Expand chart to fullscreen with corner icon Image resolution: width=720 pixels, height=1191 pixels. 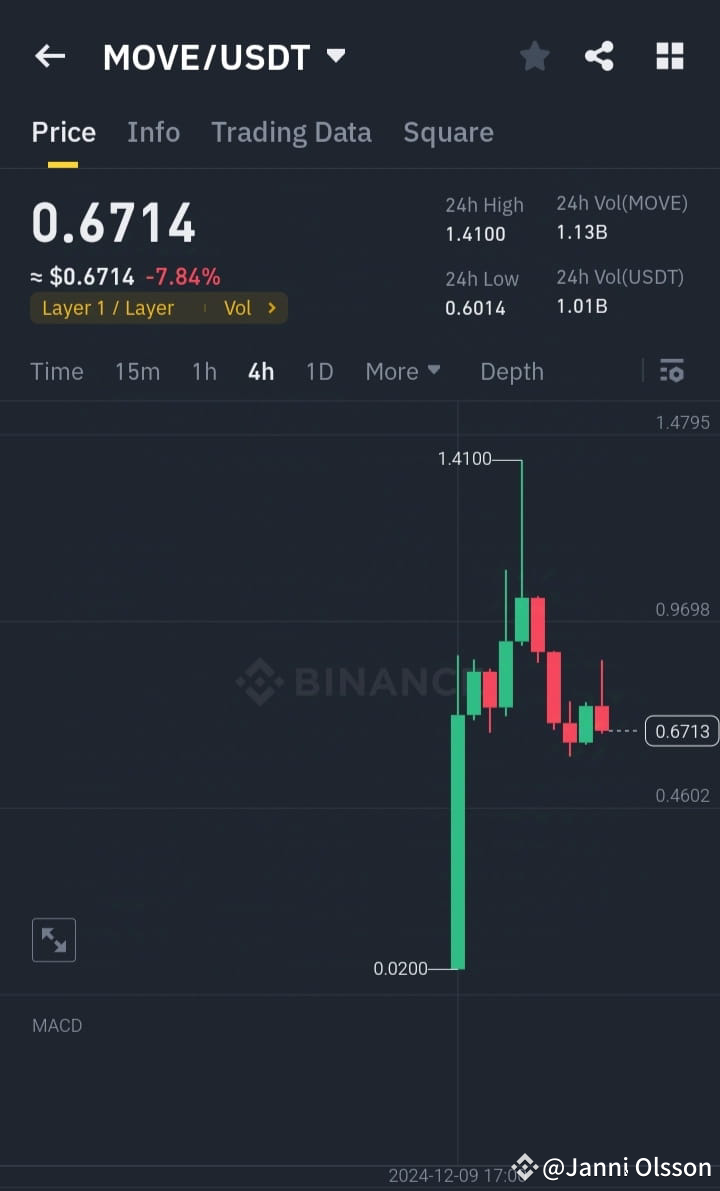click(x=53, y=939)
